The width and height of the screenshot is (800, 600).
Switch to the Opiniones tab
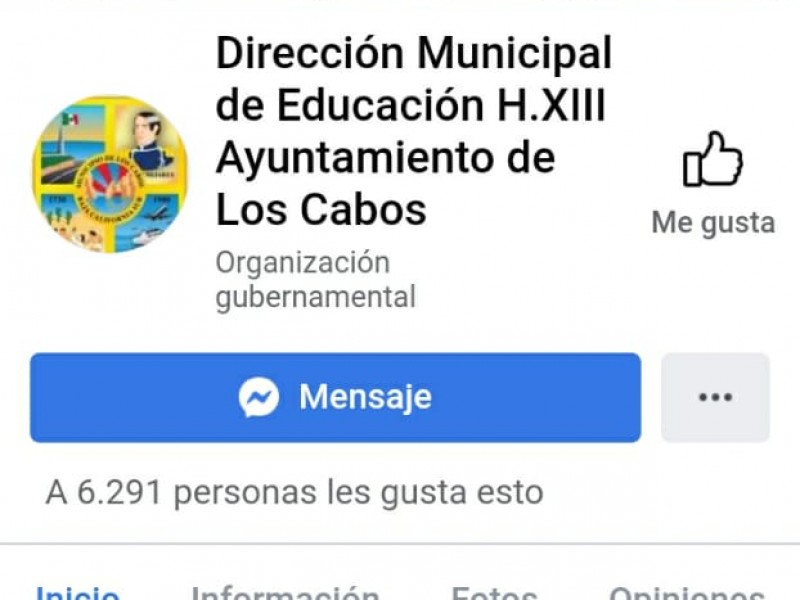click(686, 592)
